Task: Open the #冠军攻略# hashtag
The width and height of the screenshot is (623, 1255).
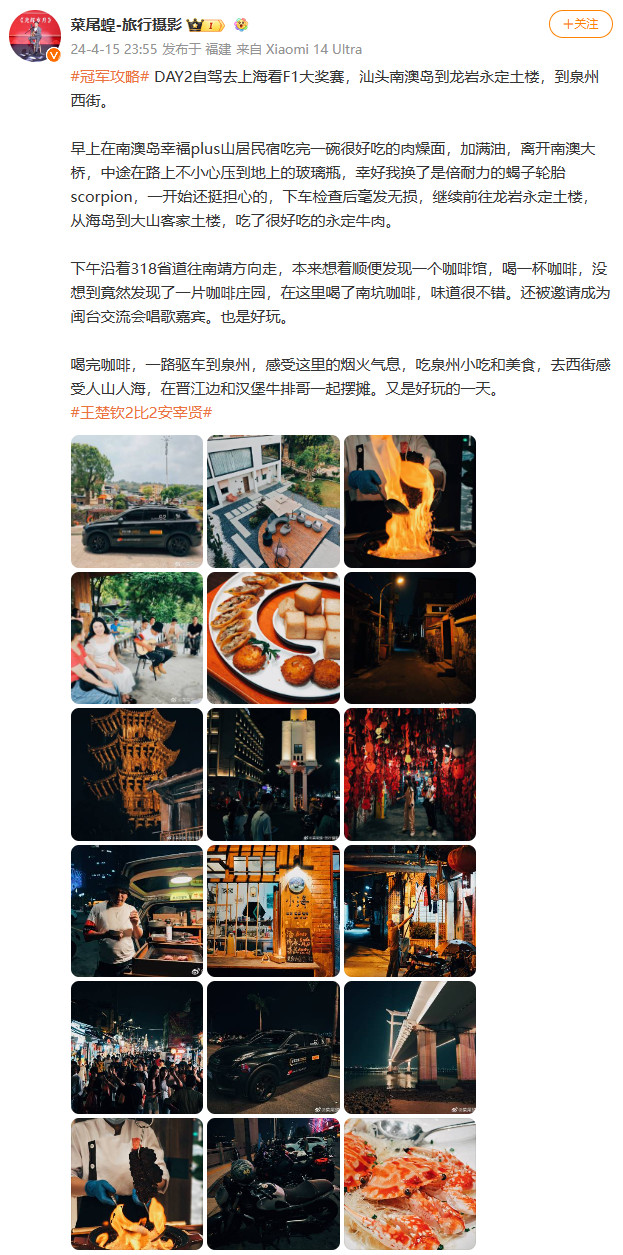Action: 111,77
